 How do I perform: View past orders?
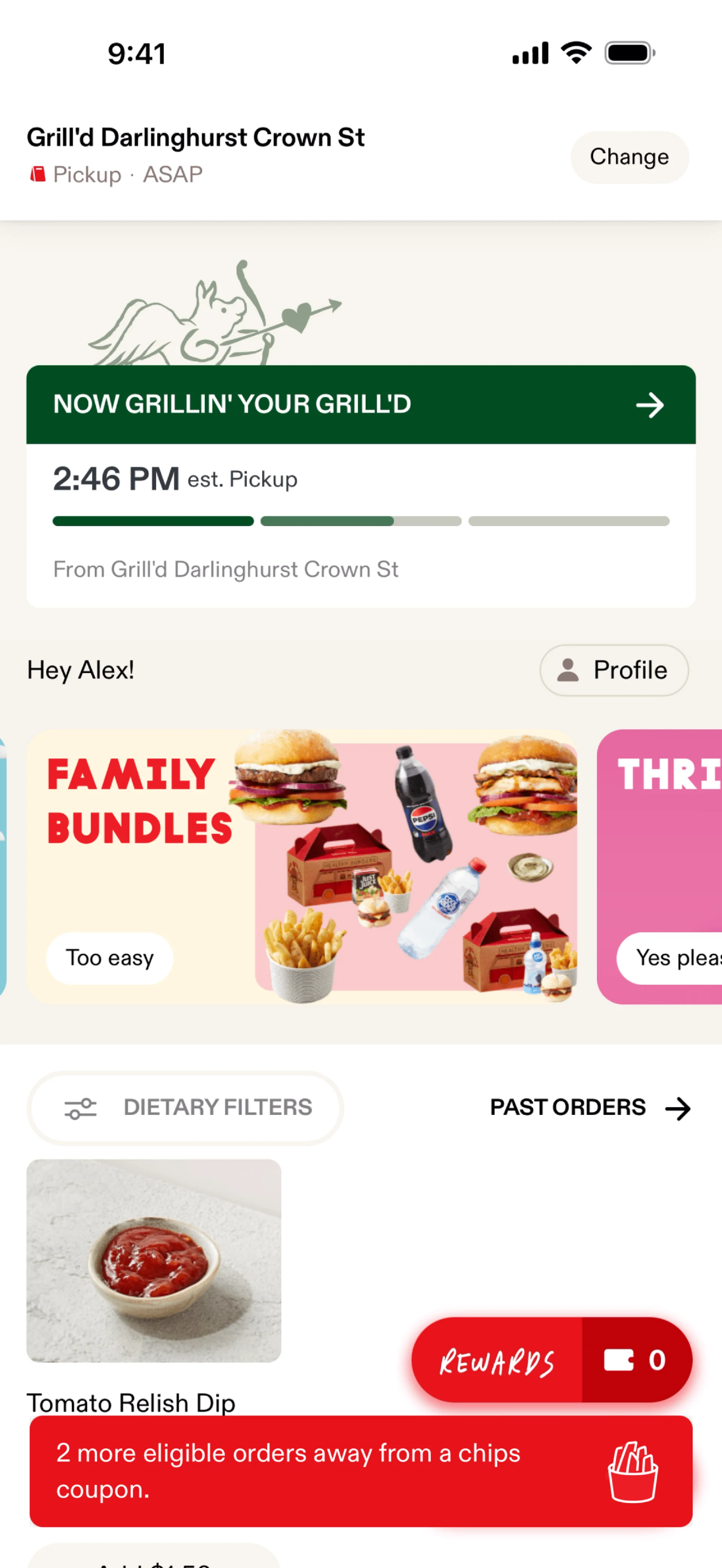589,1108
